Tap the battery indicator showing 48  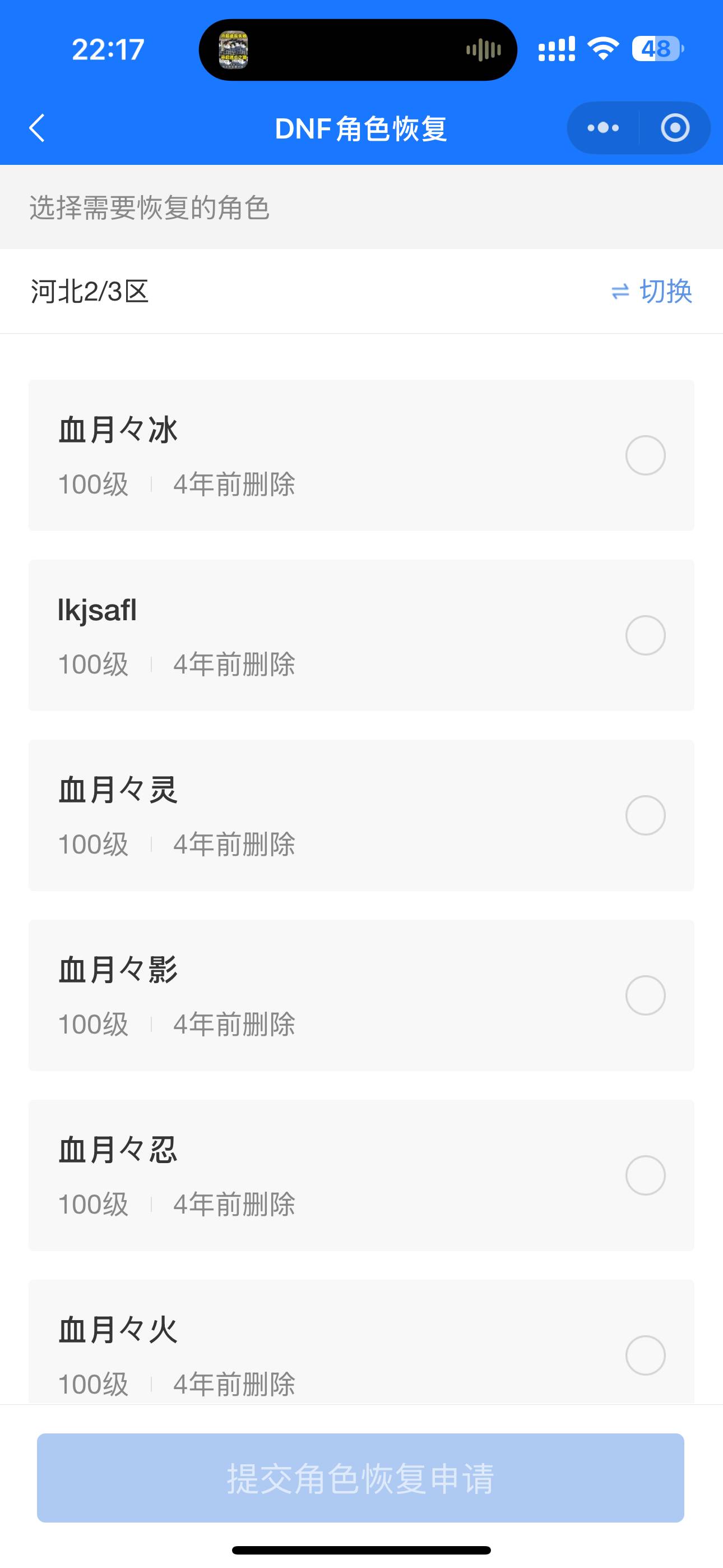pyautogui.click(x=659, y=49)
